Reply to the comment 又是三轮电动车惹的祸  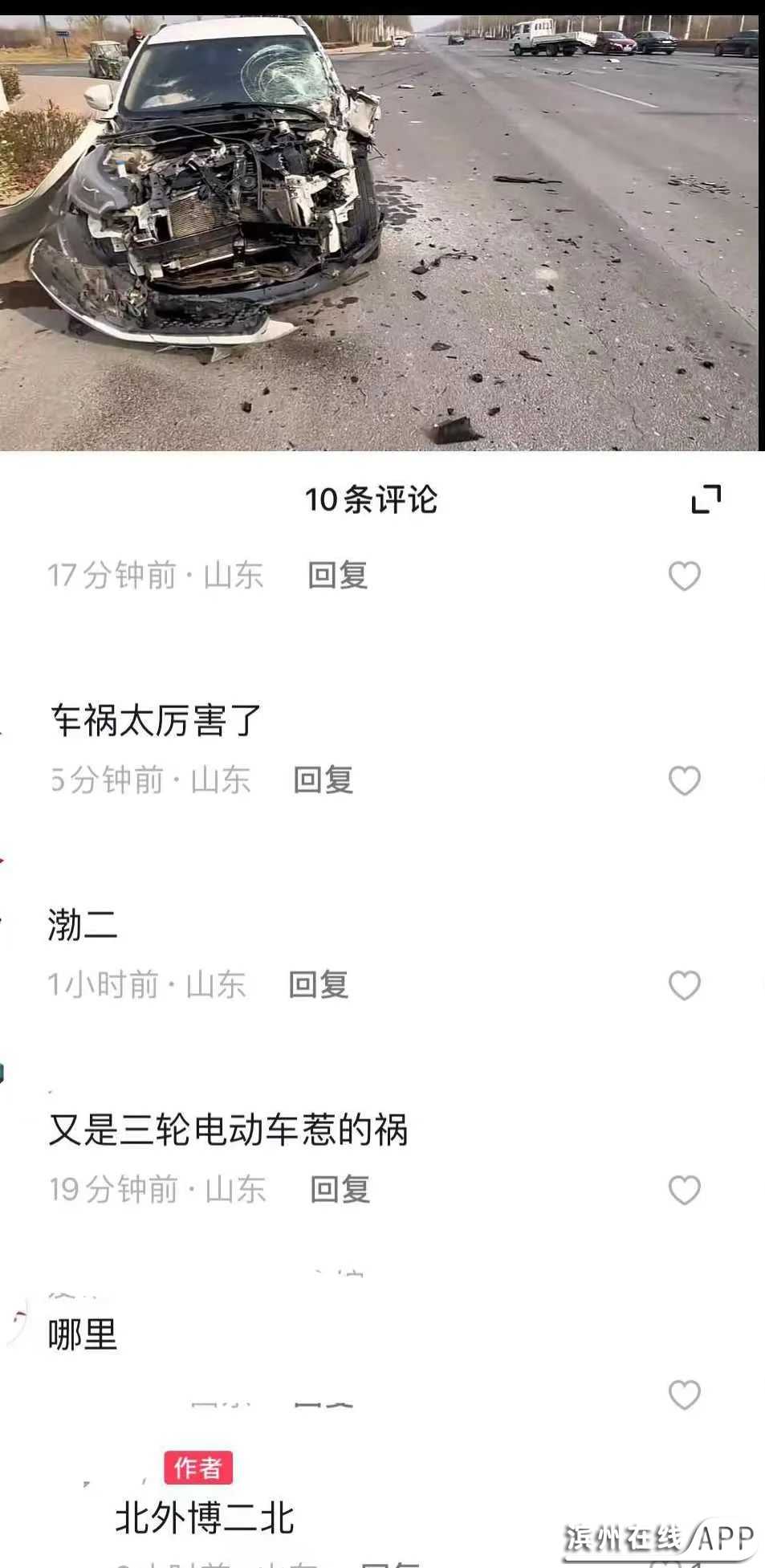pyautogui.click(x=340, y=1190)
